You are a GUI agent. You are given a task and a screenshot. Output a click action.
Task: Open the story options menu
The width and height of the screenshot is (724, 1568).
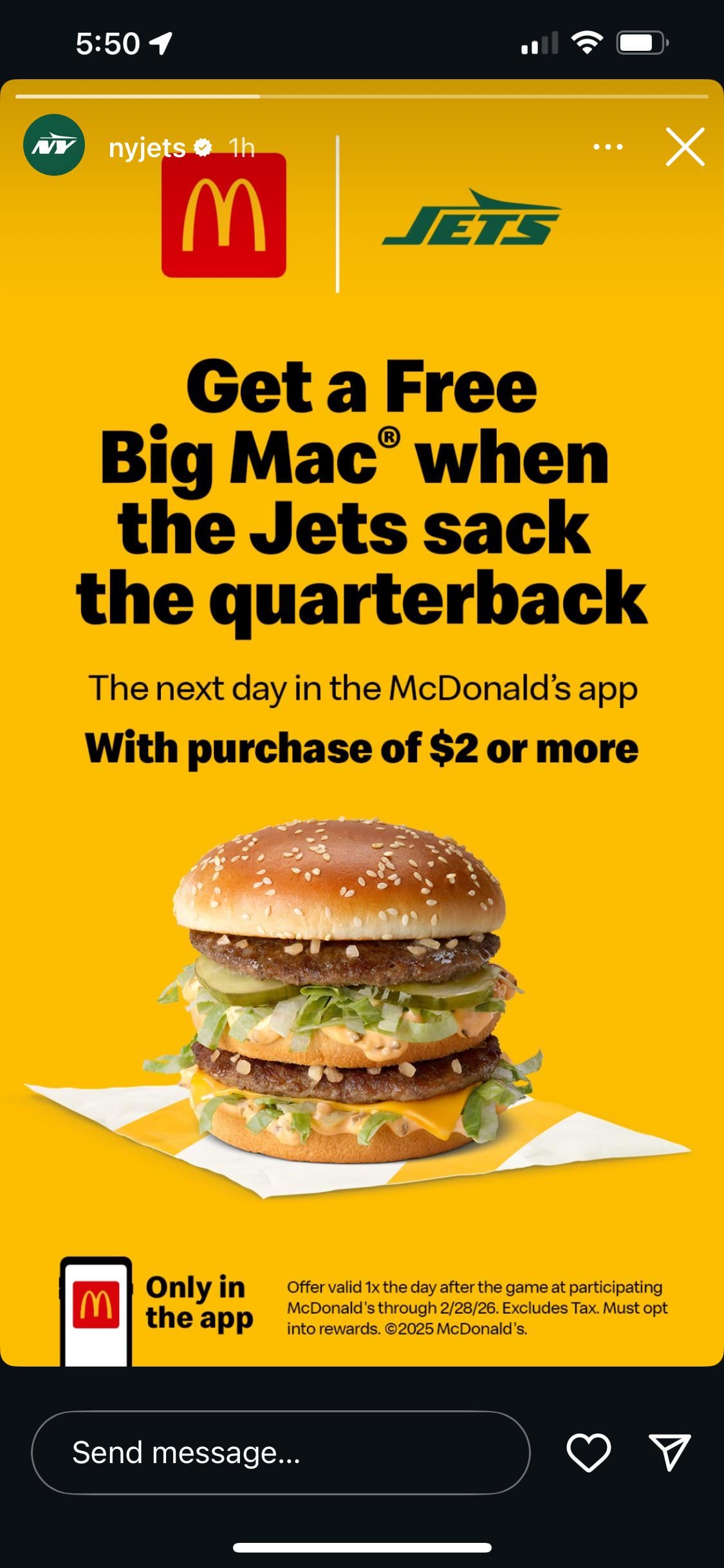(x=608, y=147)
